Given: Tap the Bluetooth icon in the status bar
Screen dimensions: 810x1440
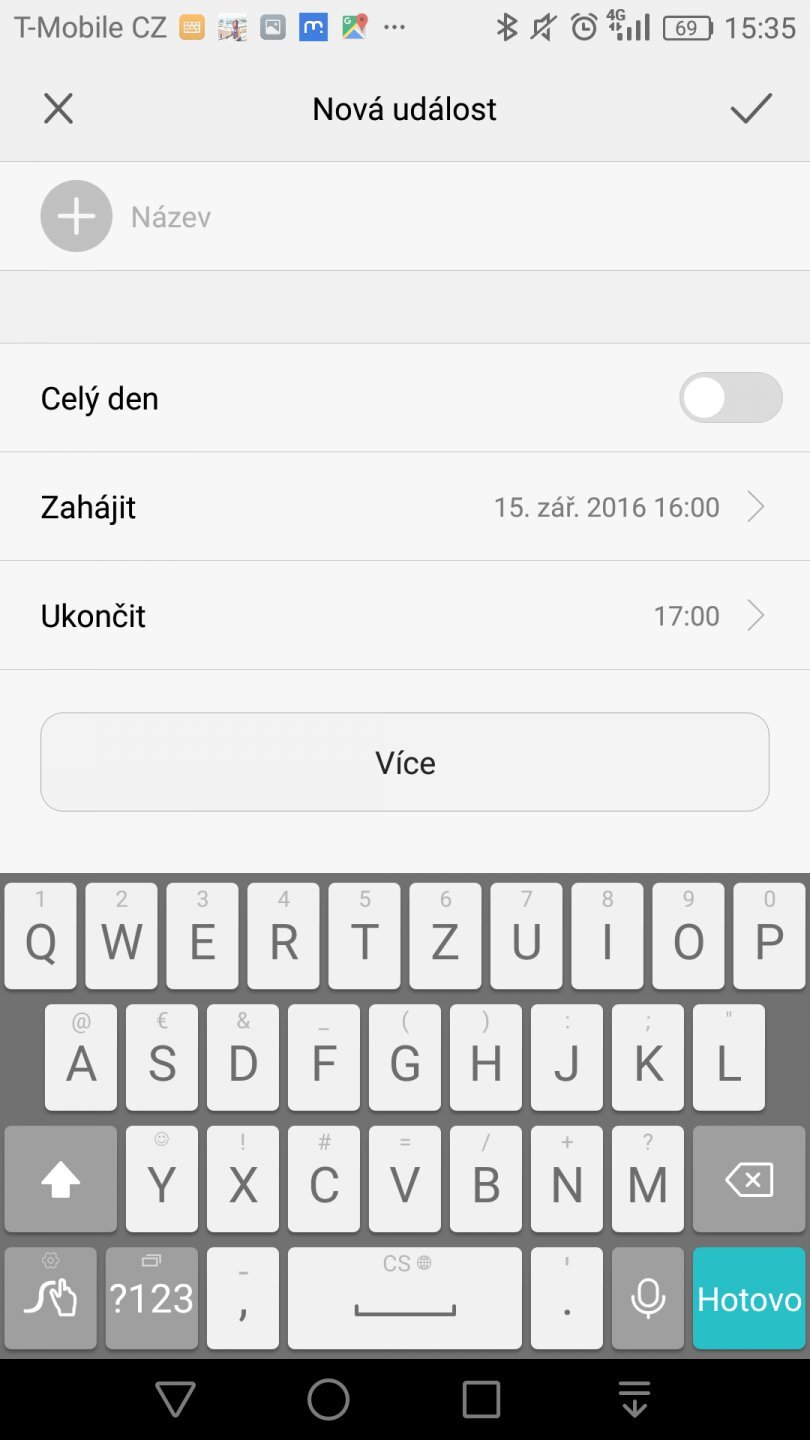Looking at the screenshot, I should tap(509, 27).
